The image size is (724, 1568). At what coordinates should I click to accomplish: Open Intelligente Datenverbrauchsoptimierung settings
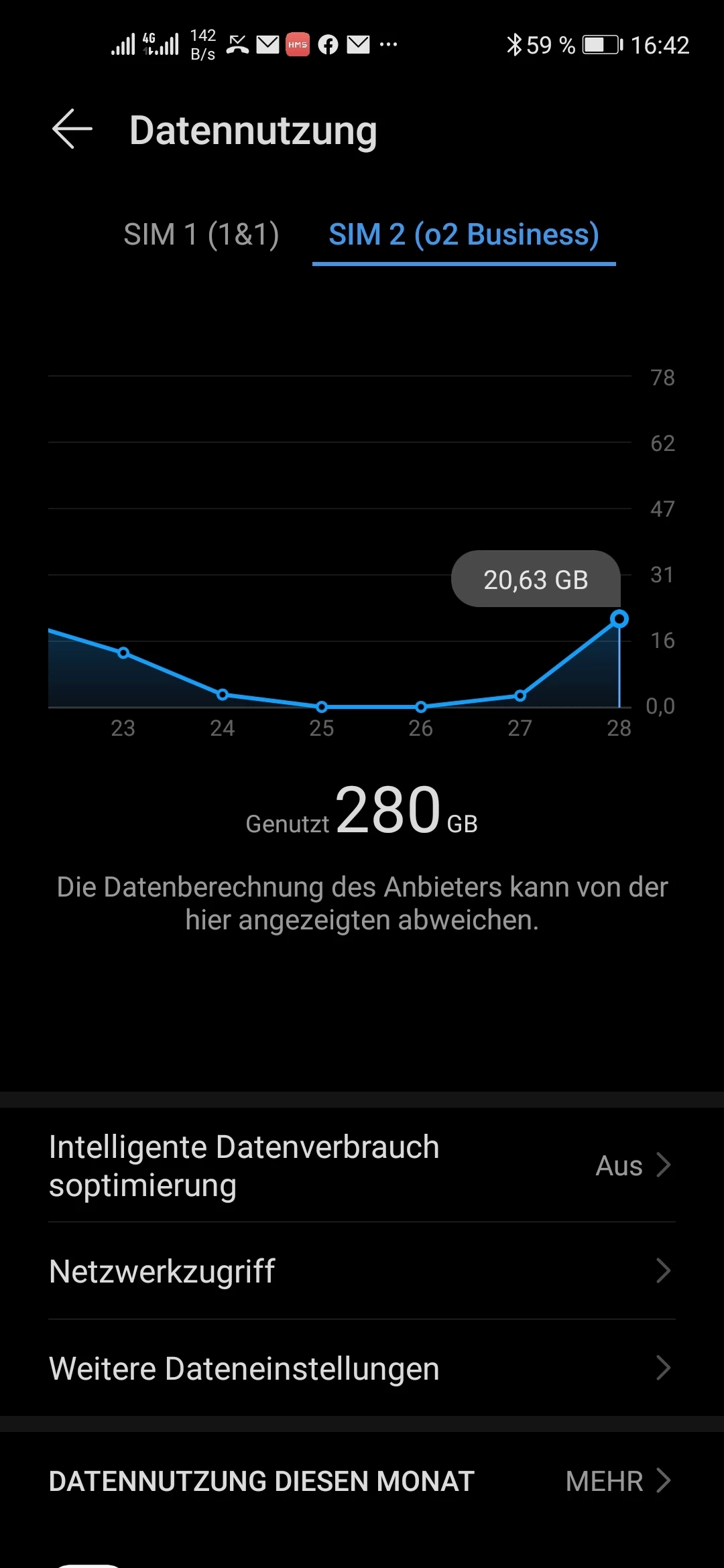coord(362,1166)
